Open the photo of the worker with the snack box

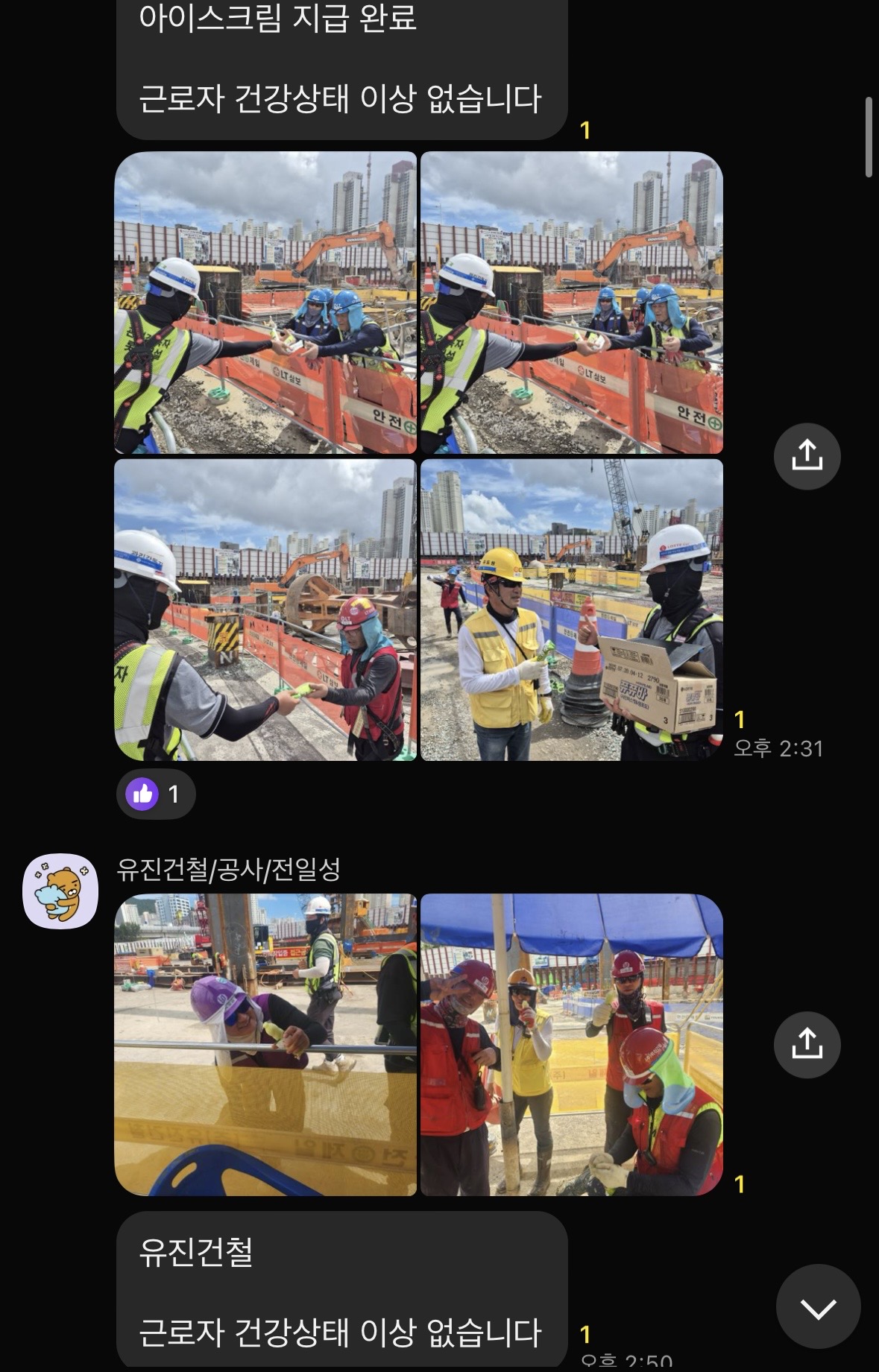click(572, 610)
